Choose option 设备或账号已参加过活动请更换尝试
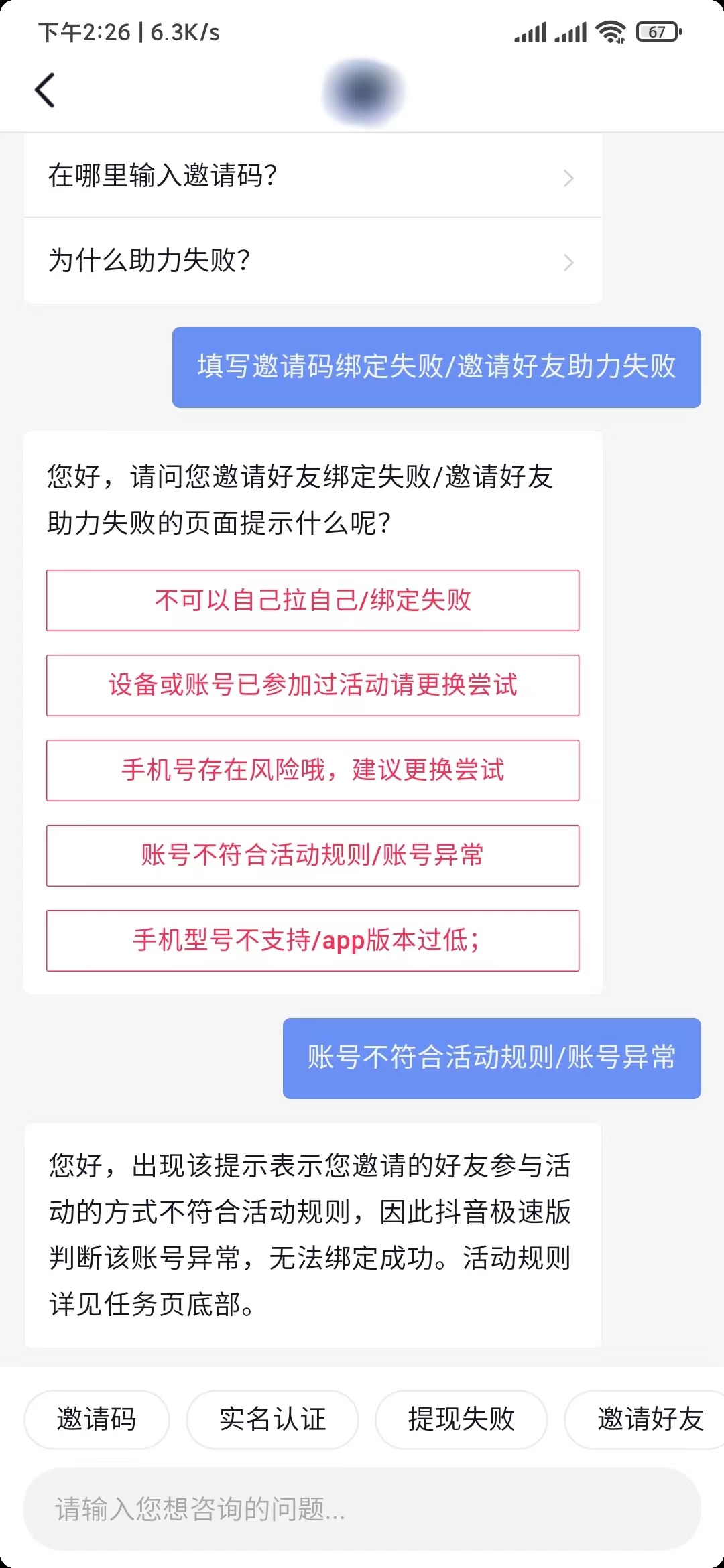 [312, 685]
